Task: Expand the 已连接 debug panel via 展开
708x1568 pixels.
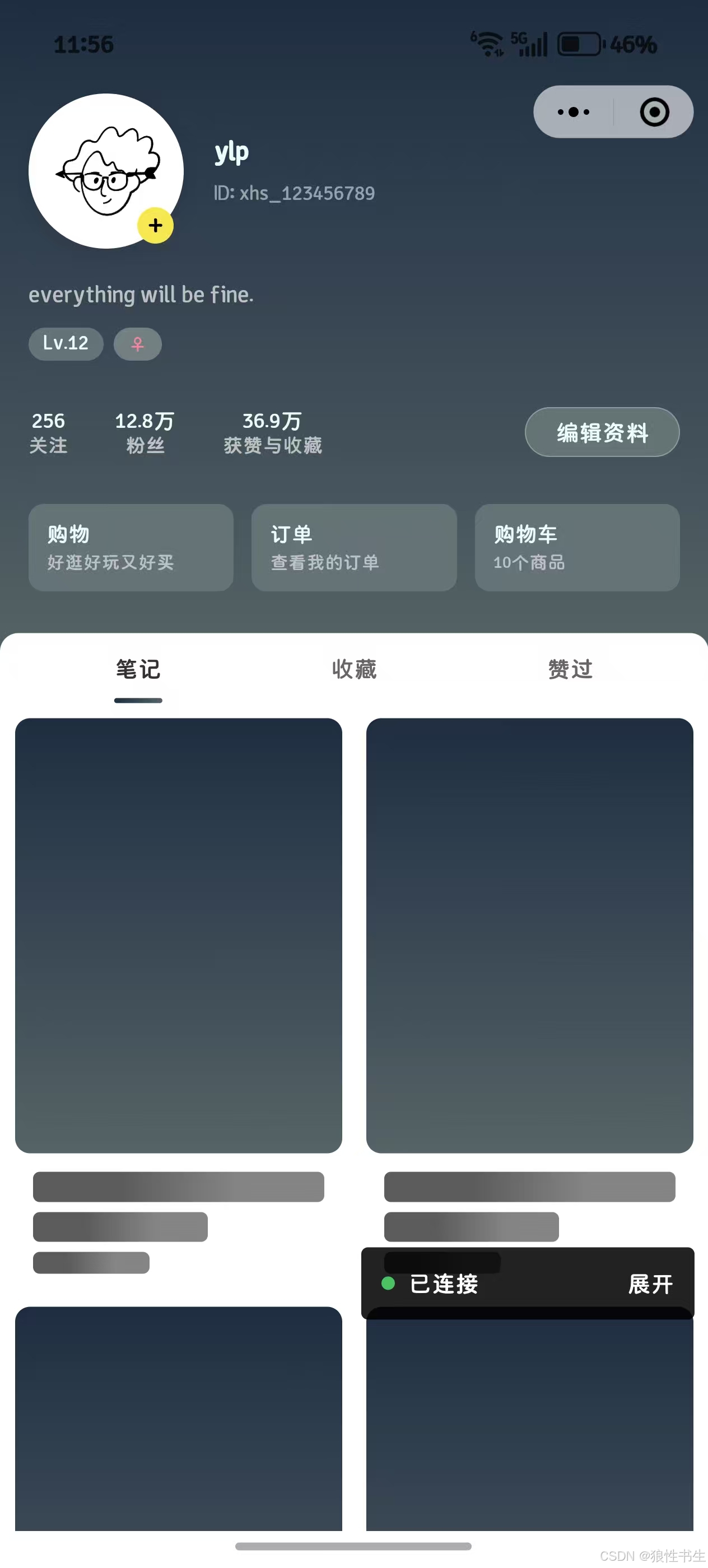Action: [650, 1284]
